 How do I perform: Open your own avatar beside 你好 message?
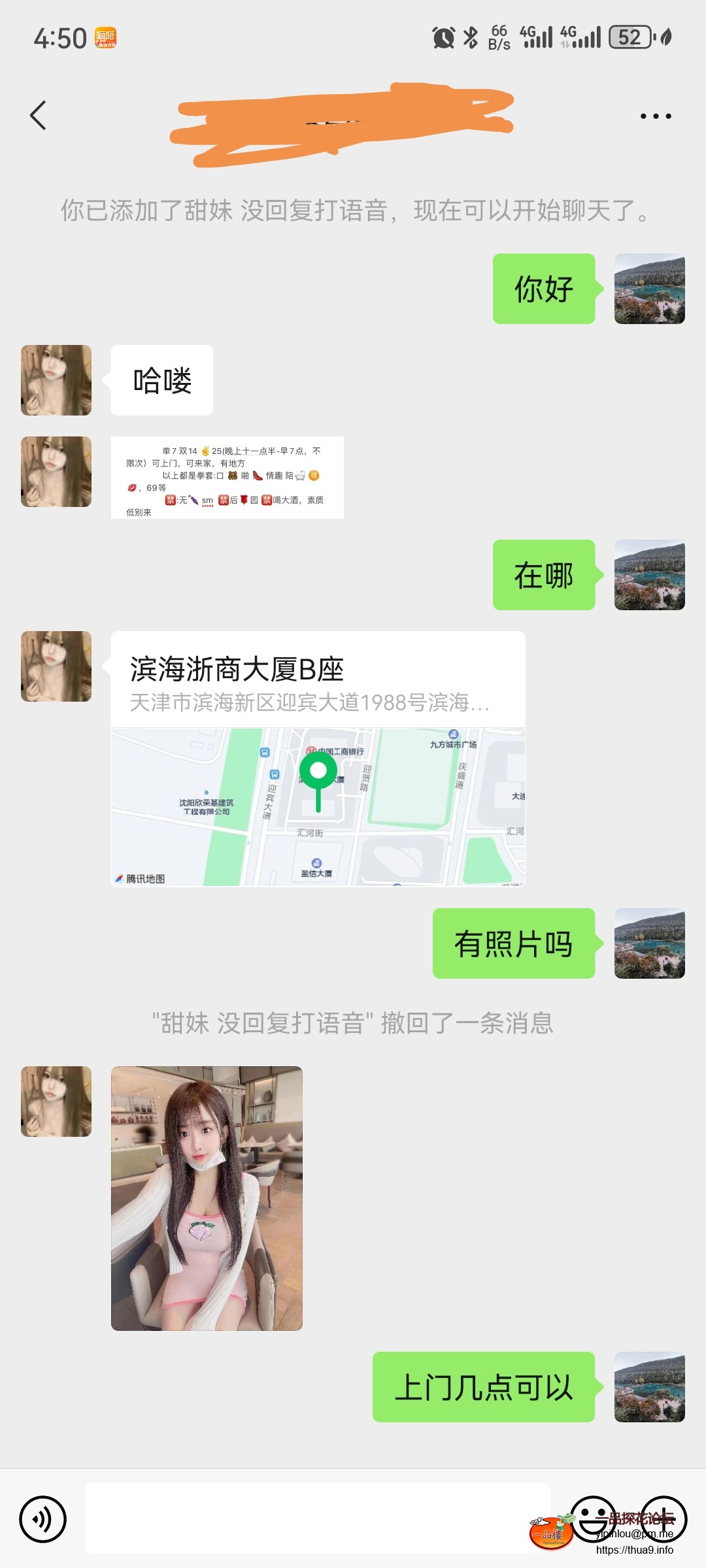pyautogui.click(x=649, y=289)
